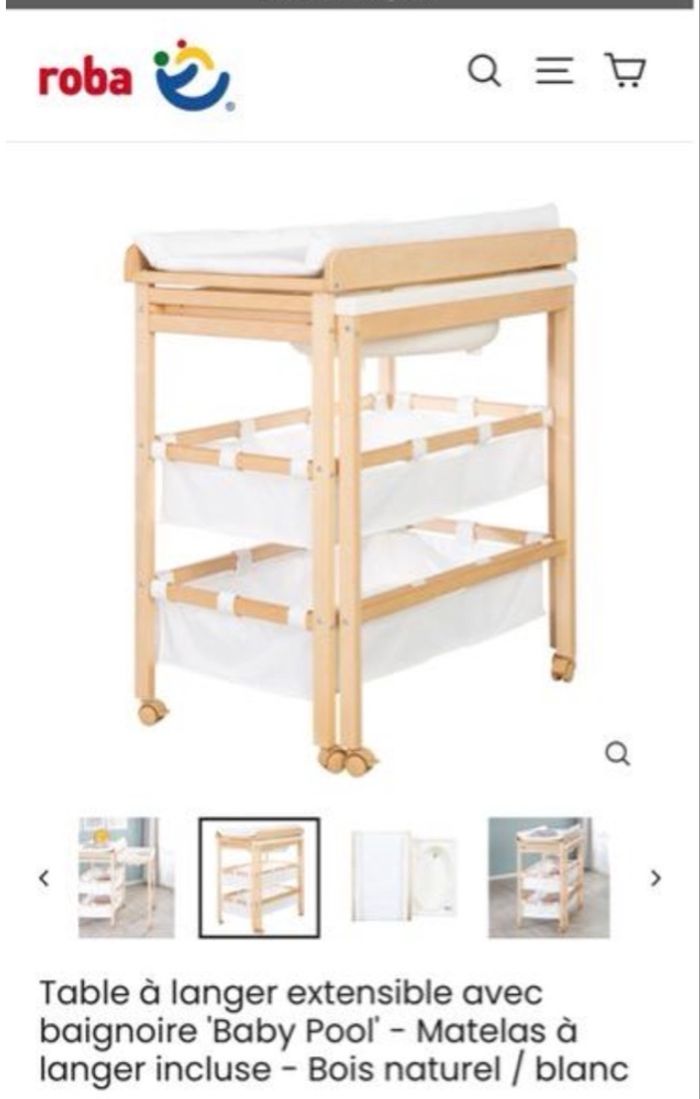This screenshot has width=700, height=1099.
Task: Select the mattress and bathtub thumbnail
Action: (x=404, y=878)
